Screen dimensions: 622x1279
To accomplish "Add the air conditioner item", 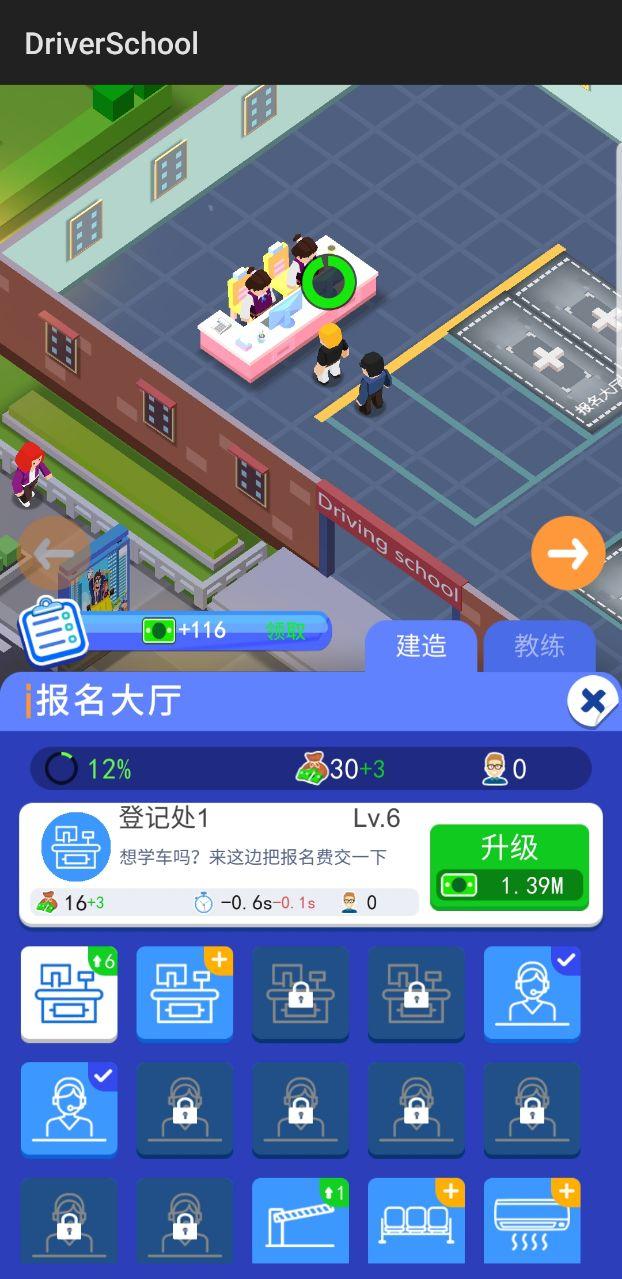I will 532,1220.
